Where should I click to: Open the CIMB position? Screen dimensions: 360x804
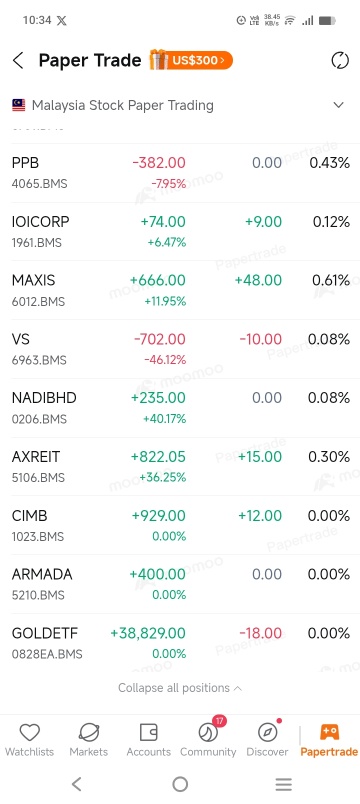pos(180,525)
